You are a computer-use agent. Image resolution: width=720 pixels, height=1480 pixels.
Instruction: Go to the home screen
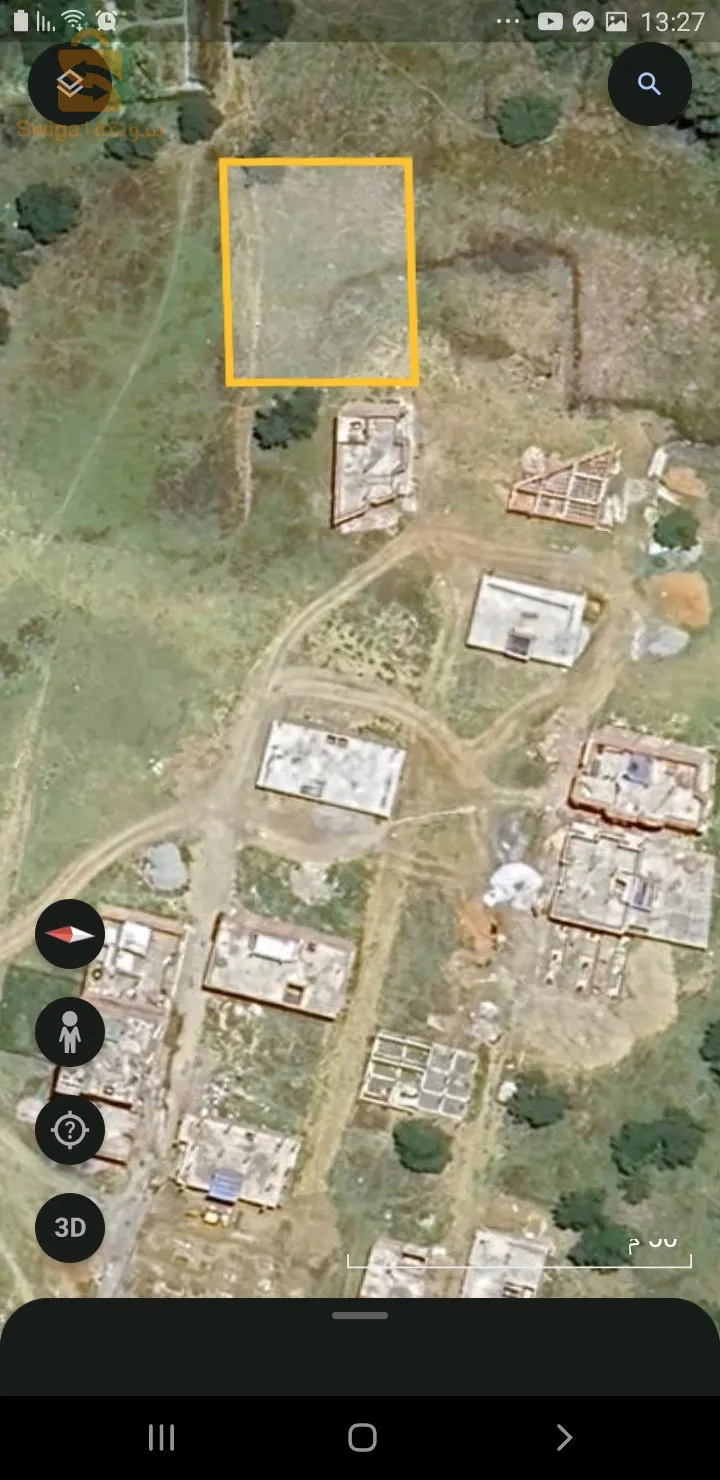click(362, 1438)
